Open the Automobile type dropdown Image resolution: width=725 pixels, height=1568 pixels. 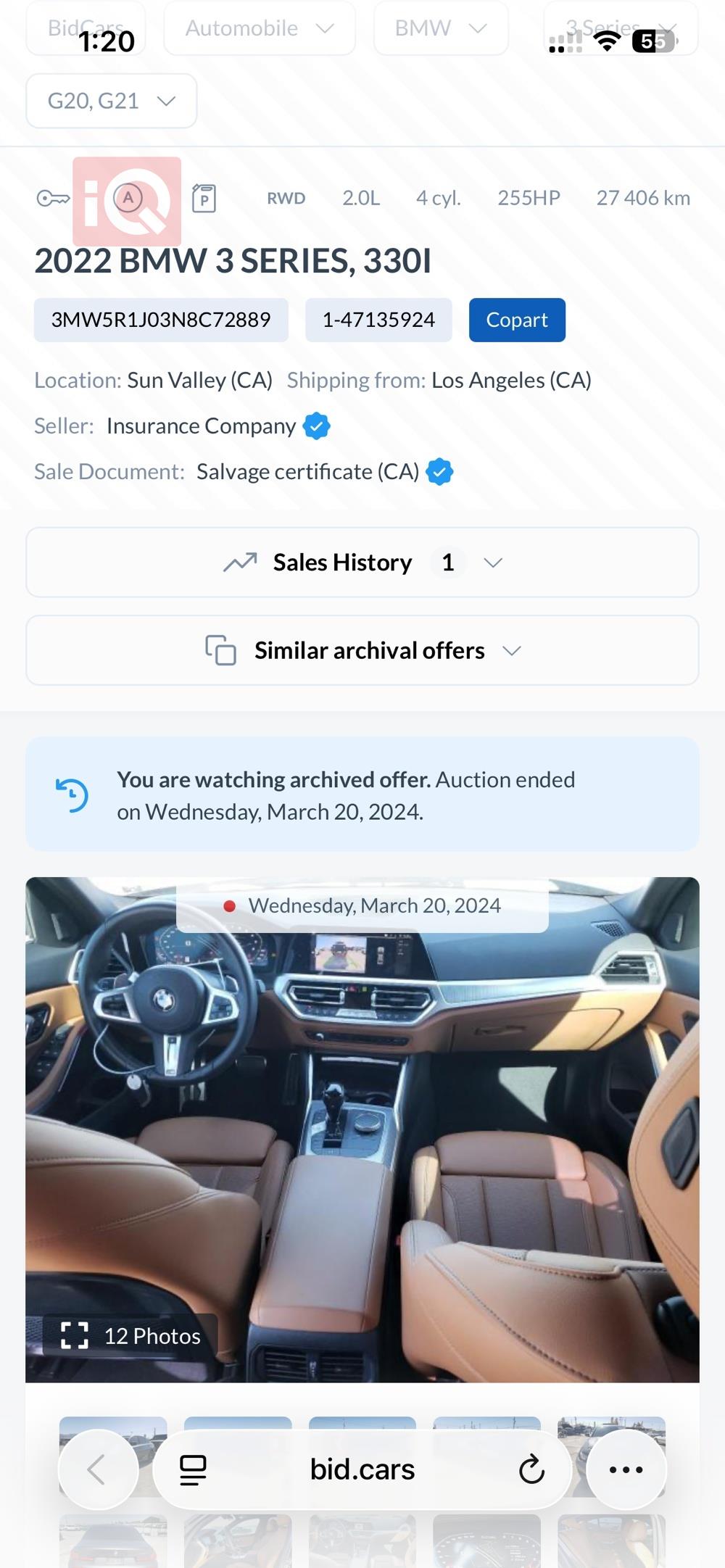tap(259, 28)
